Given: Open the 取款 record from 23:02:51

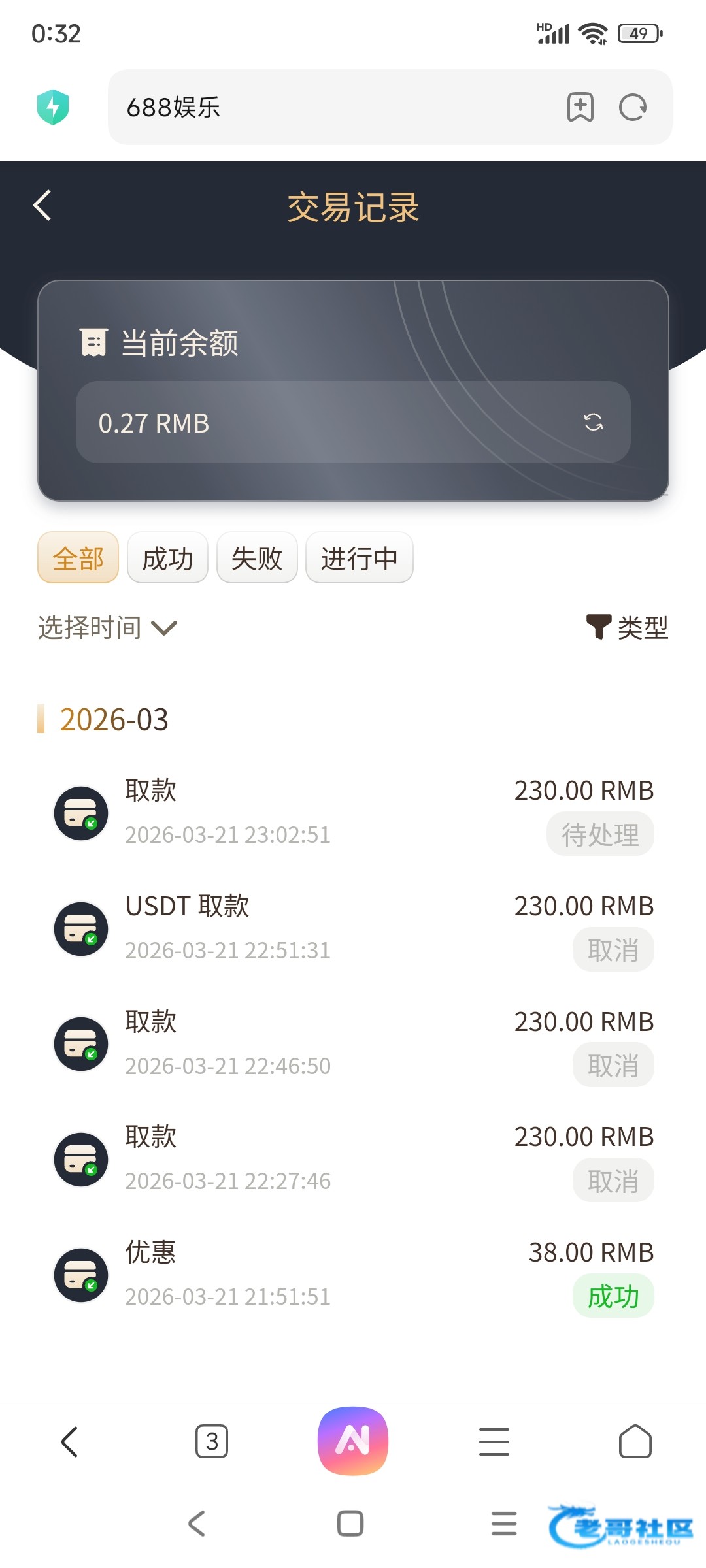Looking at the screenshot, I should pos(353,812).
